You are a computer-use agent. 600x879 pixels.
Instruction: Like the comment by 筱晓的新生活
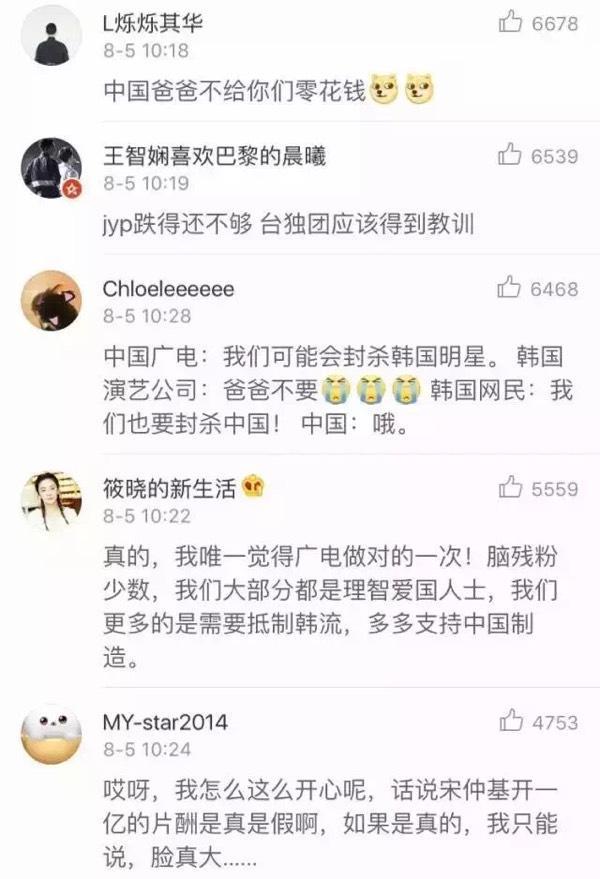(x=511, y=488)
